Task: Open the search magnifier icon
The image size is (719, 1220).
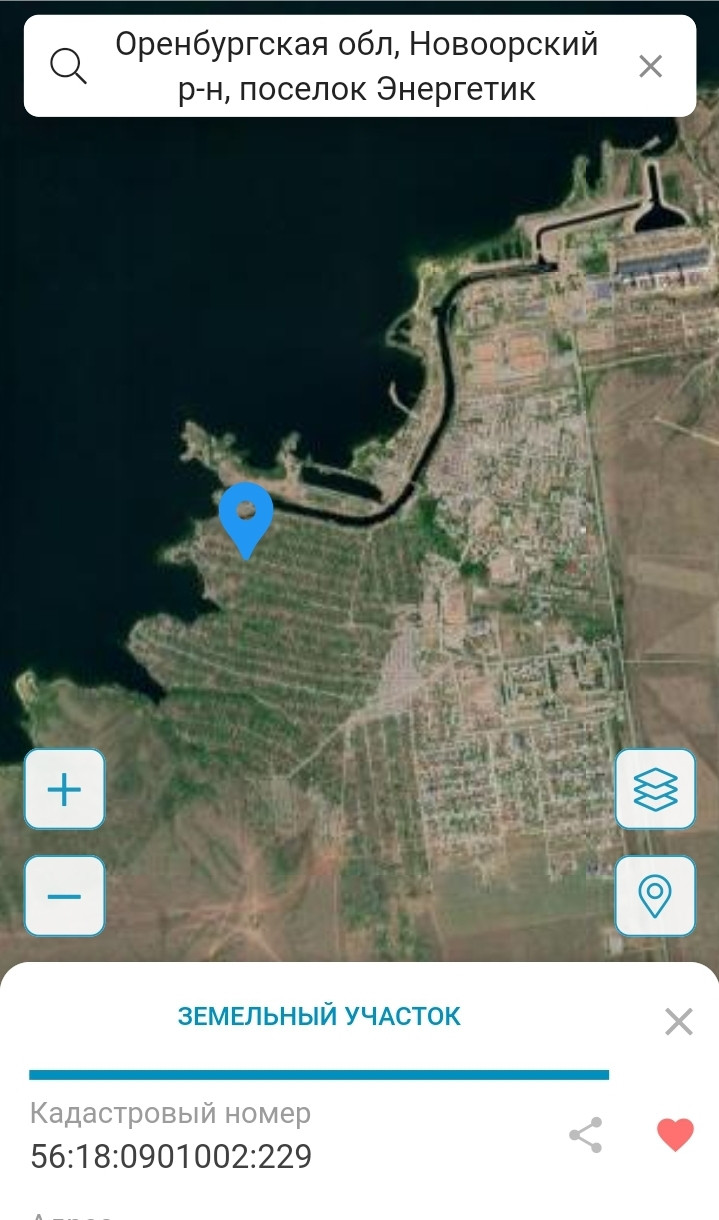Action: coord(68,67)
